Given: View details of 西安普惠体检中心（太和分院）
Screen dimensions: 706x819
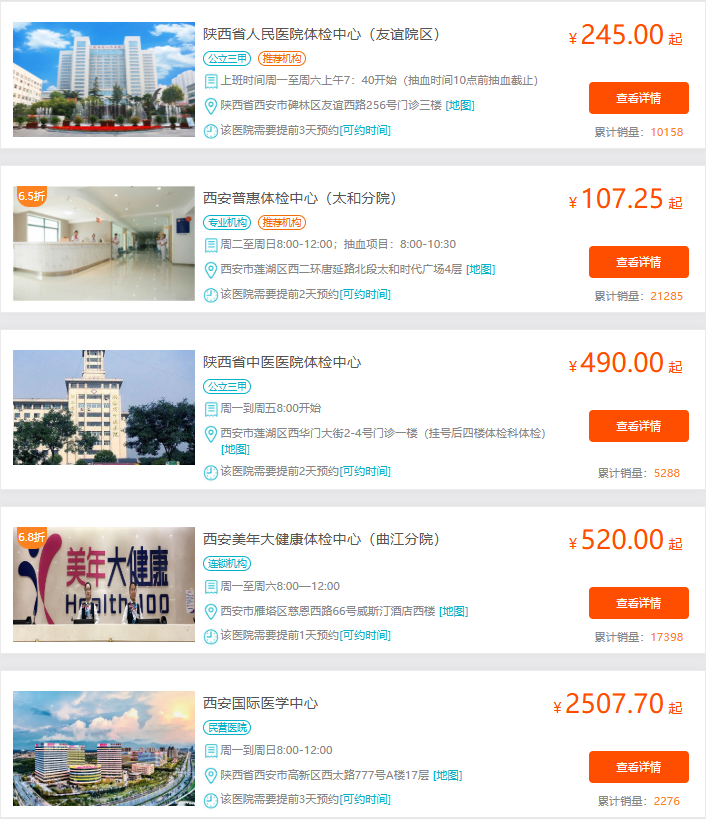Looking at the screenshot, I should 638,262.
